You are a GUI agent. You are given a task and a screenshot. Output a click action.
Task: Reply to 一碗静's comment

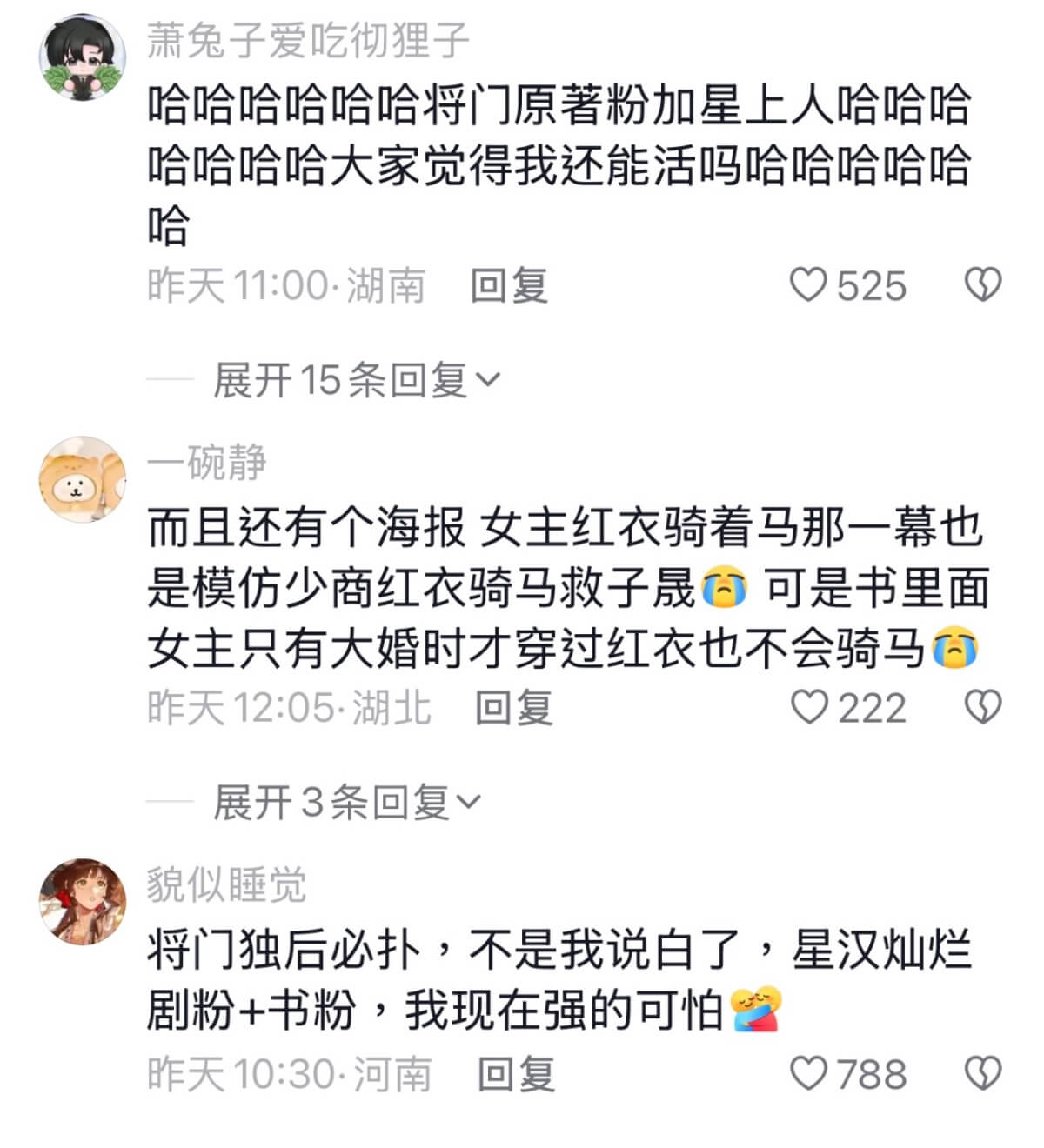click(x=513, y=708)
